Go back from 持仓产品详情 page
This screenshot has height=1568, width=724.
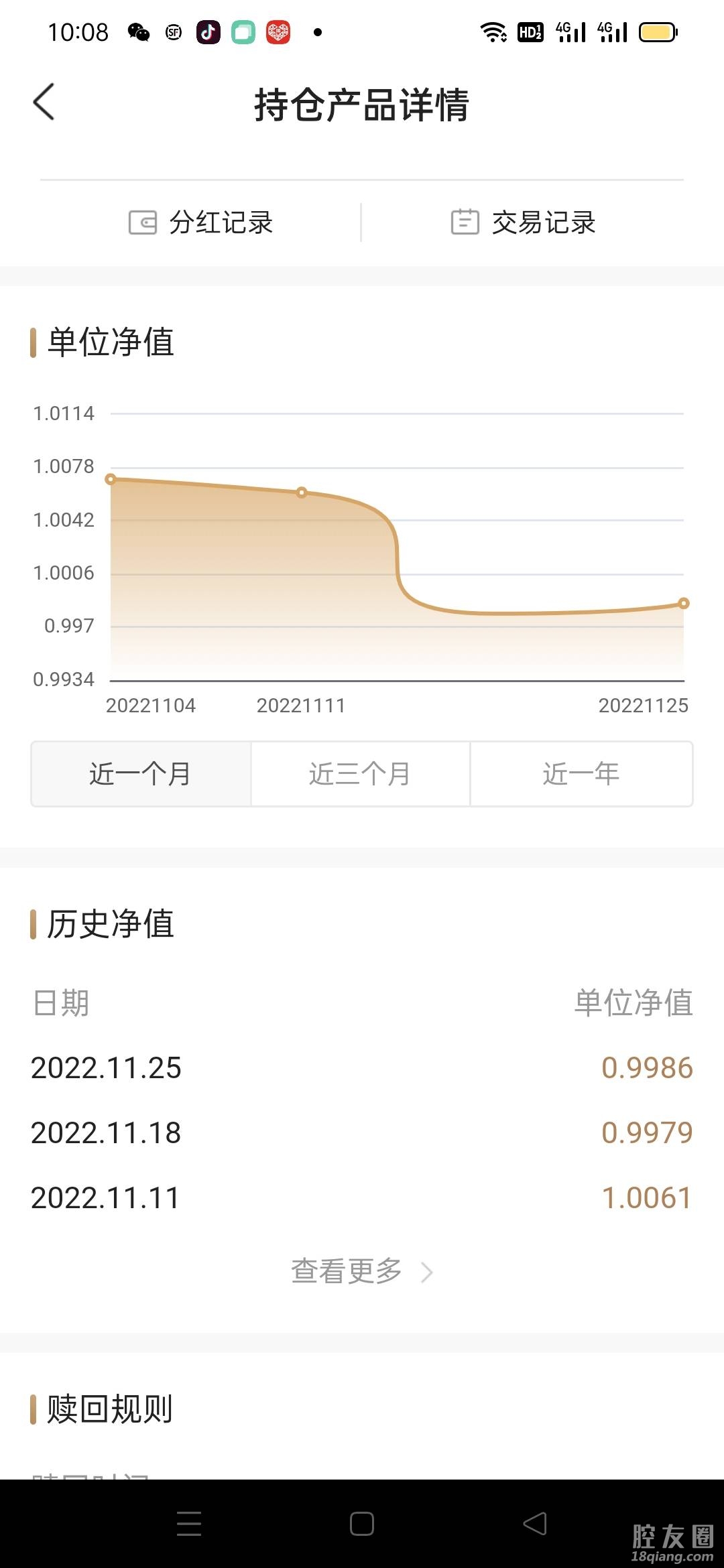(x=44, y=103)
